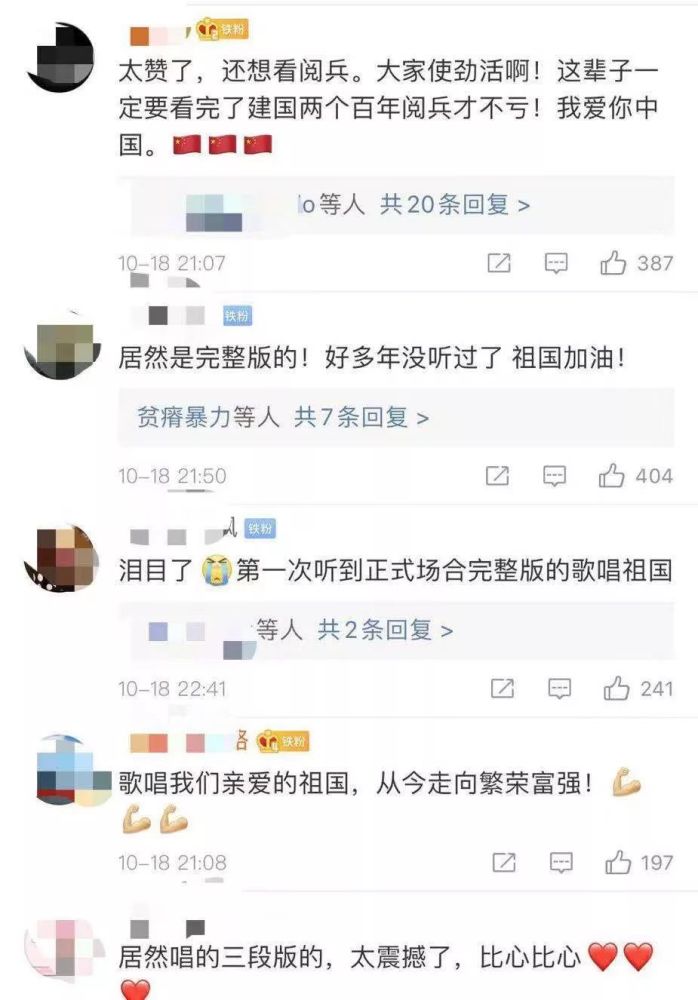View the replies showing 共2条回复
Screen dimensions: 698x1000
[385, 630]
